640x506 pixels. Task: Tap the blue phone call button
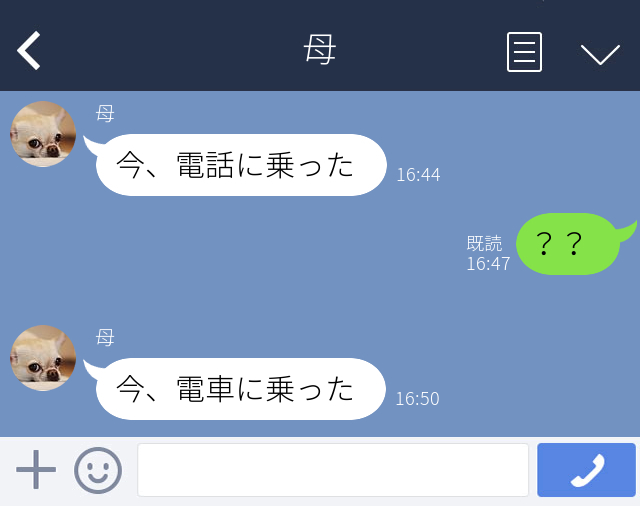click(x=586, y=470)
